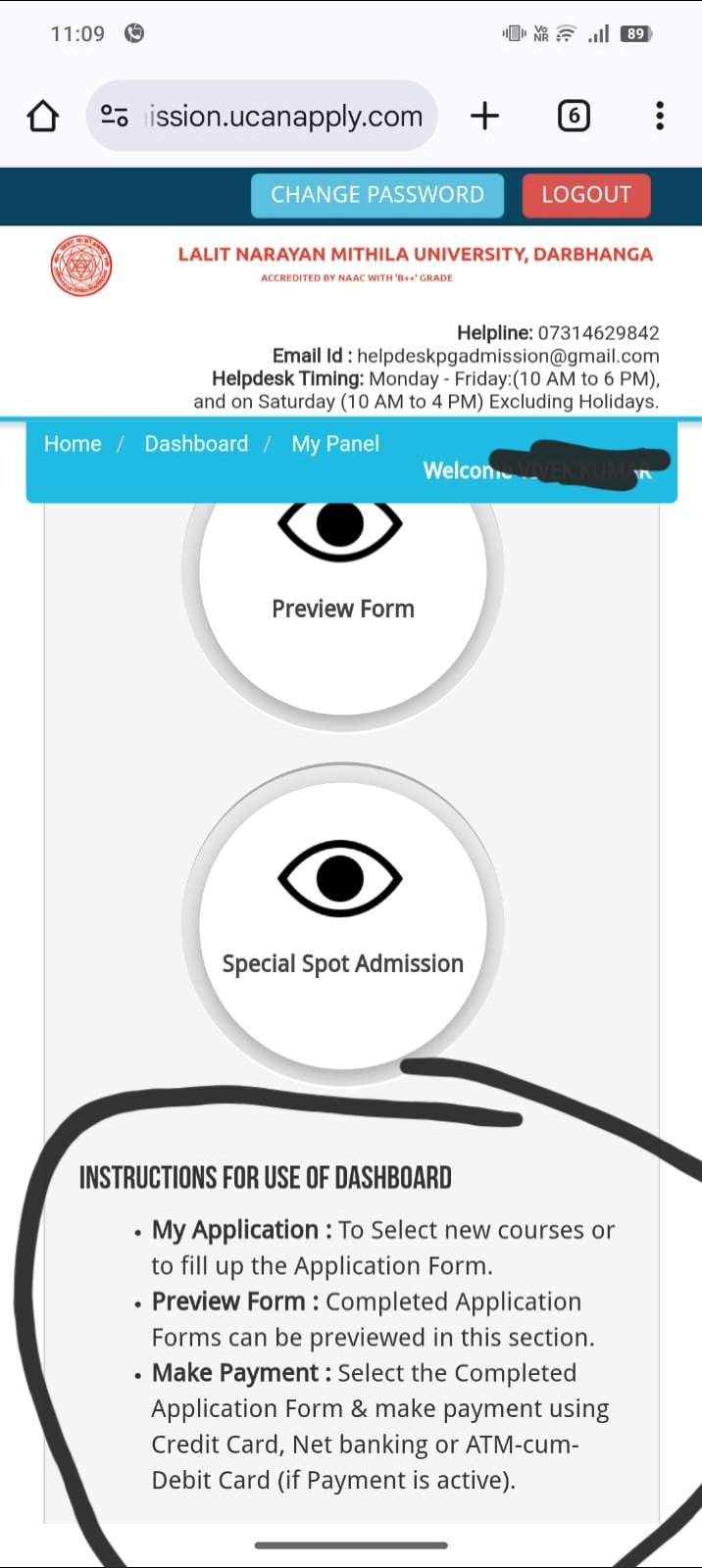The image size is (702, 1568).
Task: Tap the Change Password button
Action: pyautogui.click(x=377, y=195)
